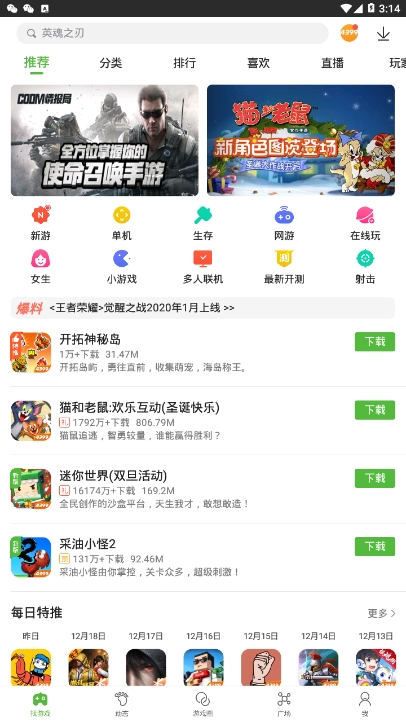Open the 猫和老鼠 新角色 banner
The width and height of the screenshot is (406, 722).
point(301,140)
